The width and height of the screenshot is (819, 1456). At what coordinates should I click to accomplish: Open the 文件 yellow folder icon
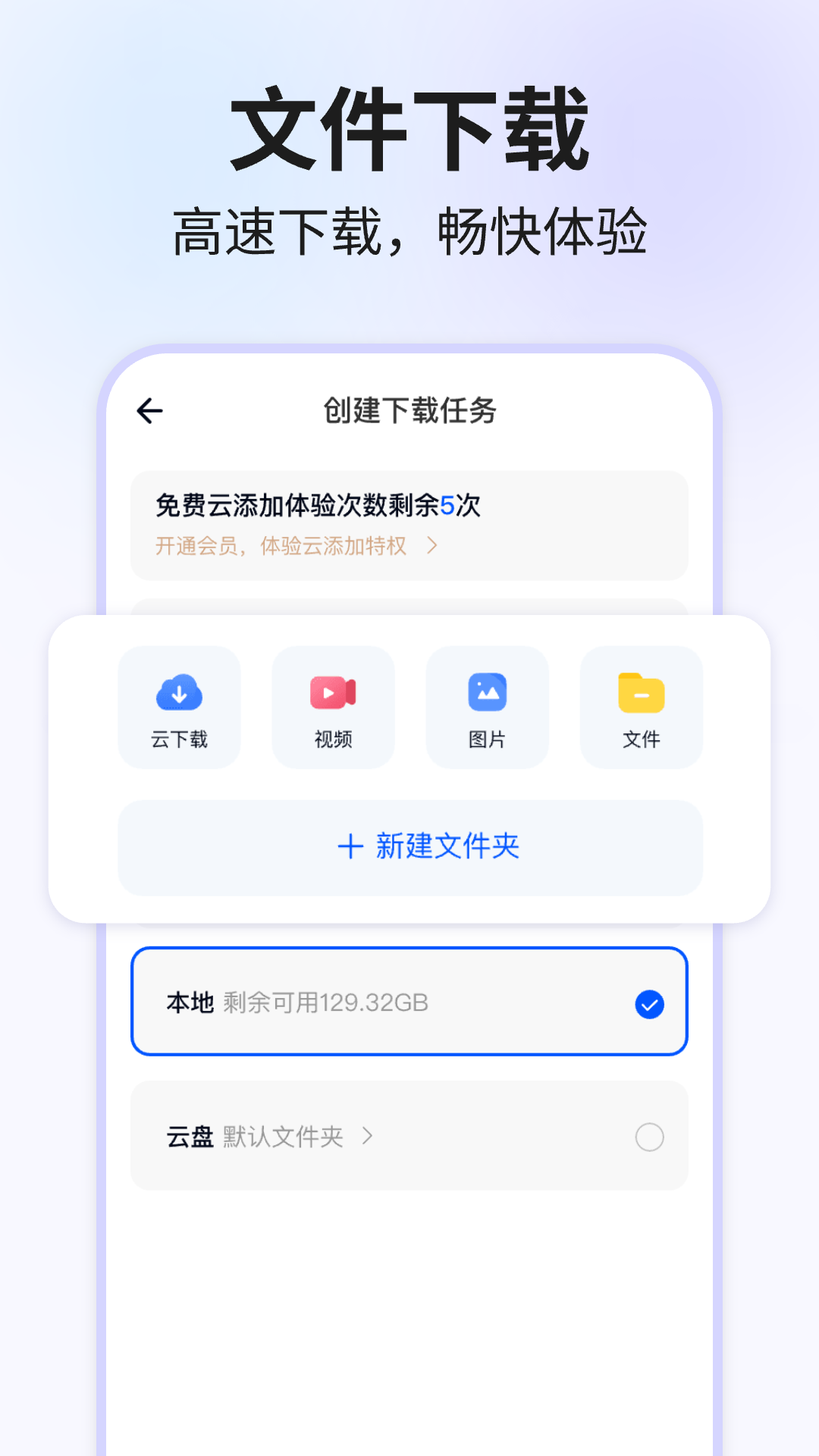coord(641,692)
